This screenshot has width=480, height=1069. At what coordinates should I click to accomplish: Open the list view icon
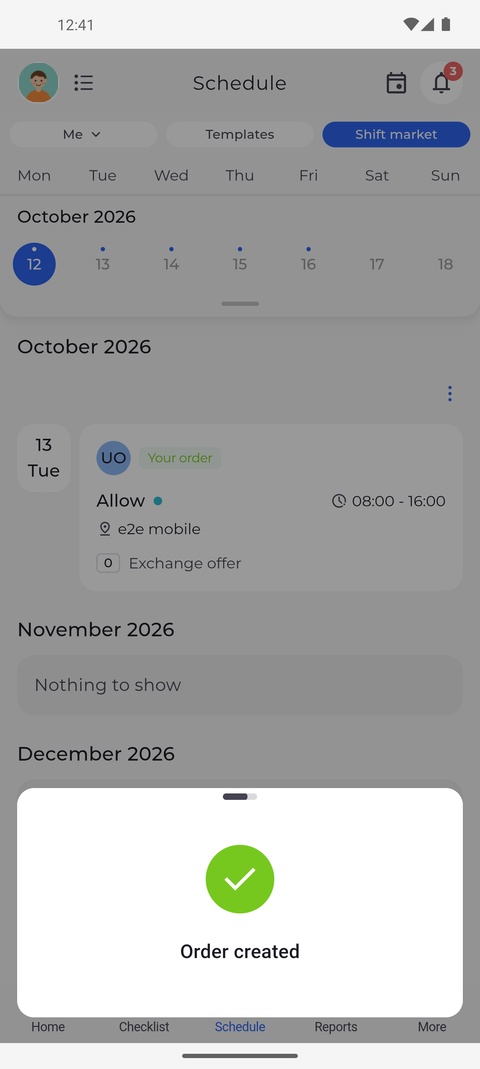(x=84, y=82)
